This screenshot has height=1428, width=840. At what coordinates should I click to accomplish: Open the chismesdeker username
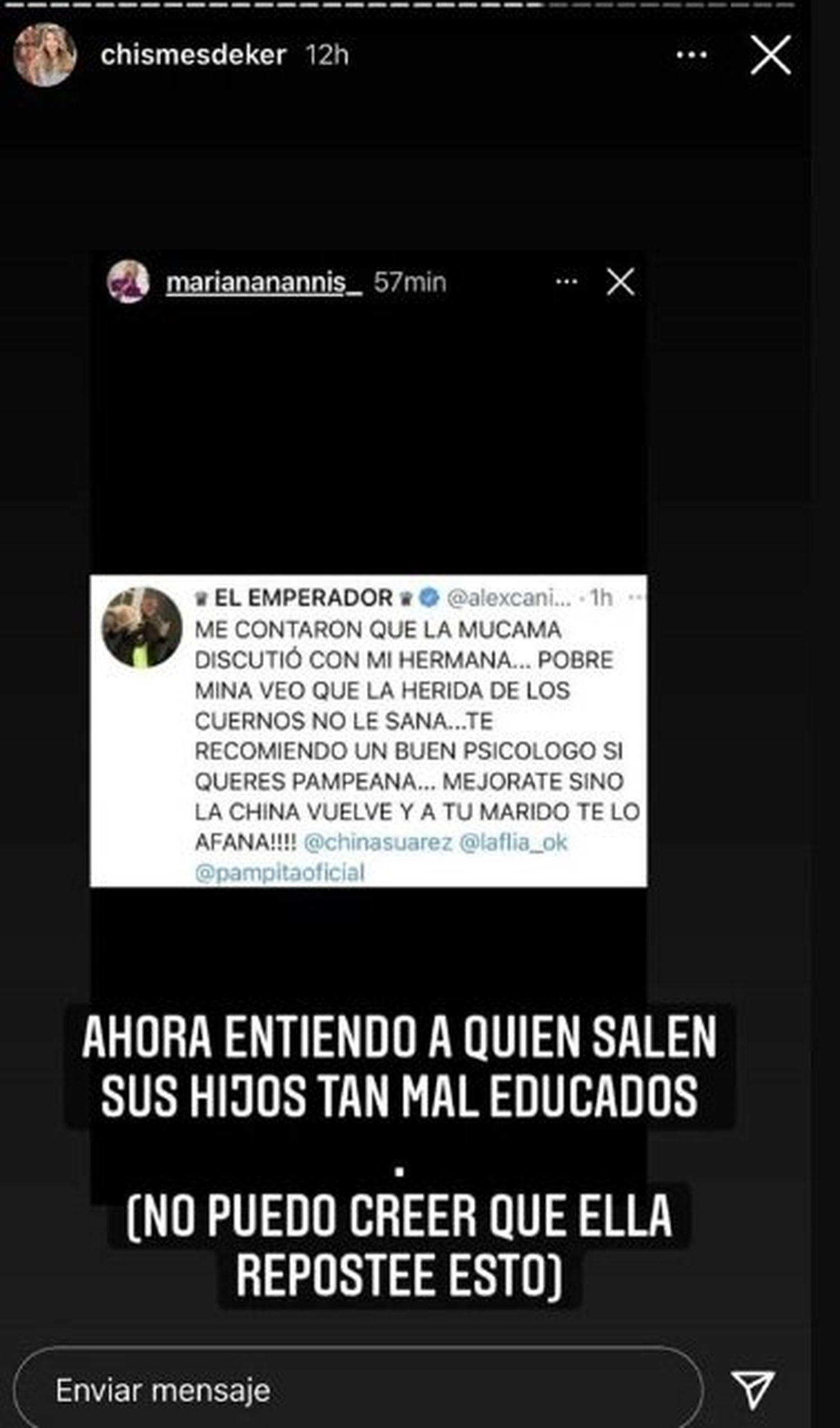(x=193, y=55)
